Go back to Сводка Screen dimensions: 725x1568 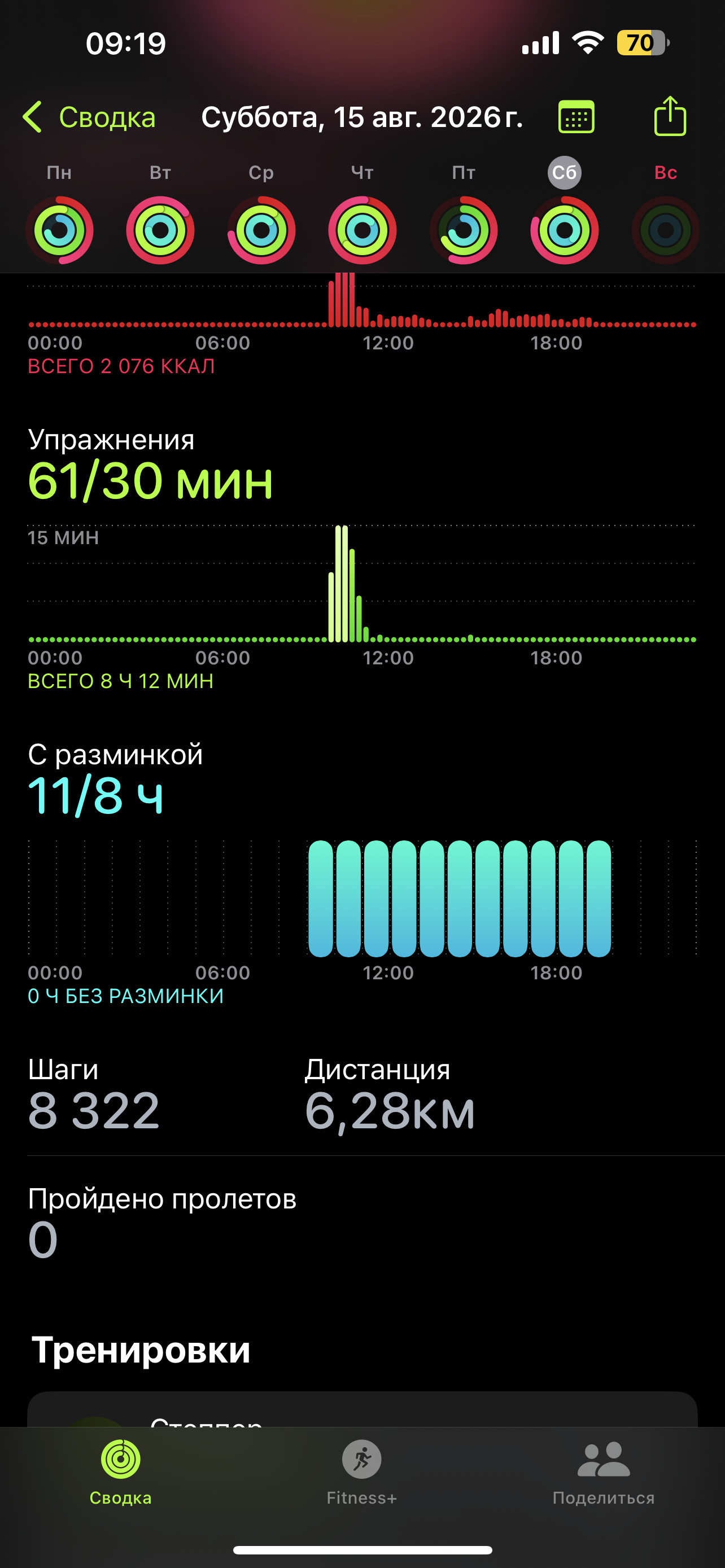[x=89, y=117]
